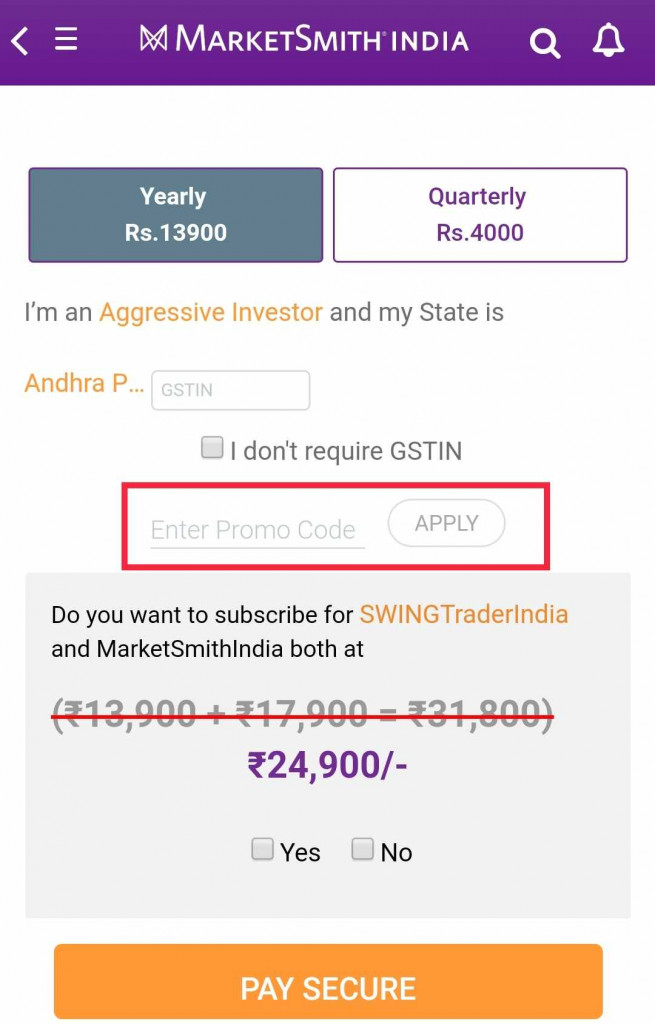
Task: Focus the GSTIN input field
Action: click(x=230, y=390)
